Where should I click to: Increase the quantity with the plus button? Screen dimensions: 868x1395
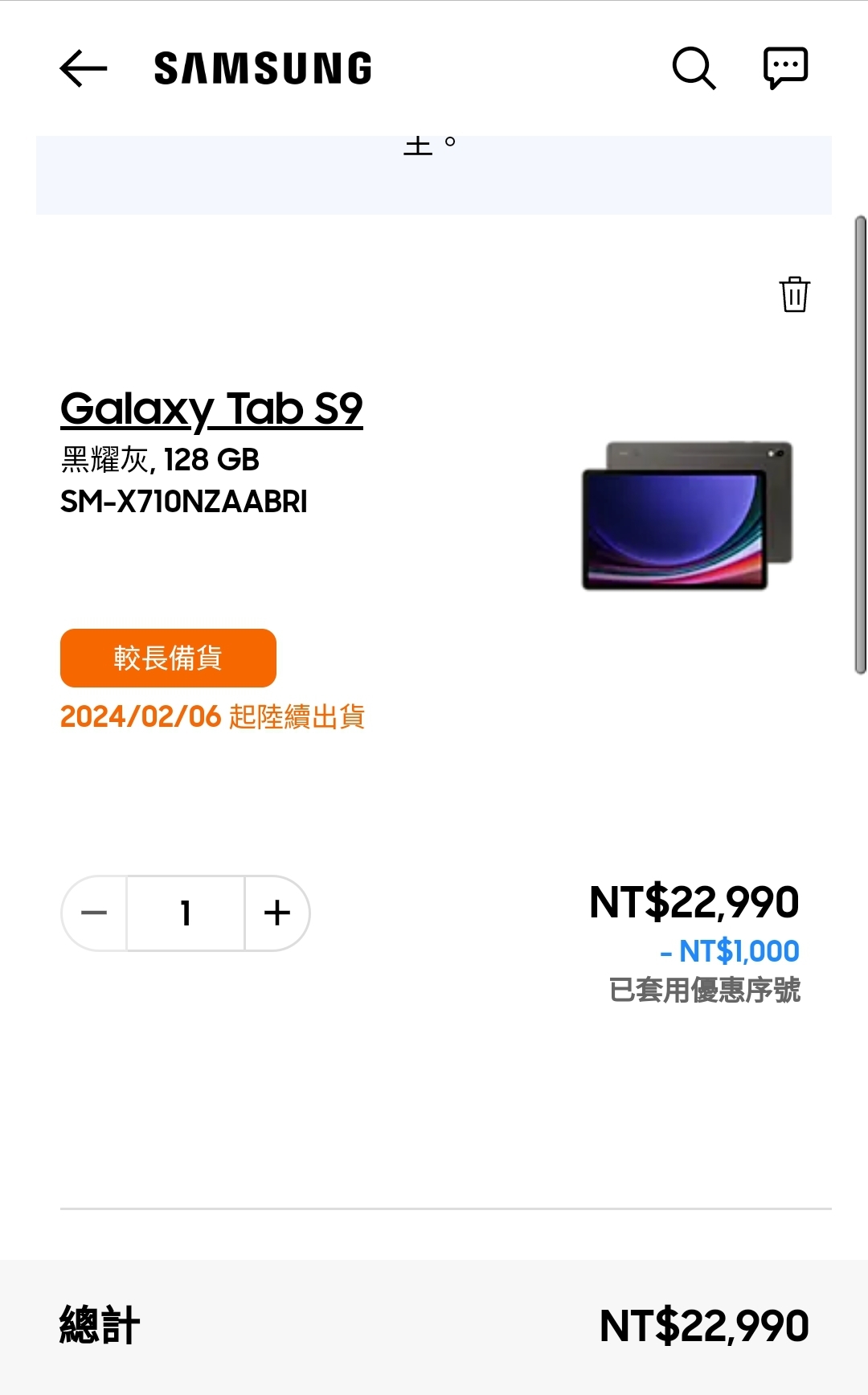click(277, 913)
